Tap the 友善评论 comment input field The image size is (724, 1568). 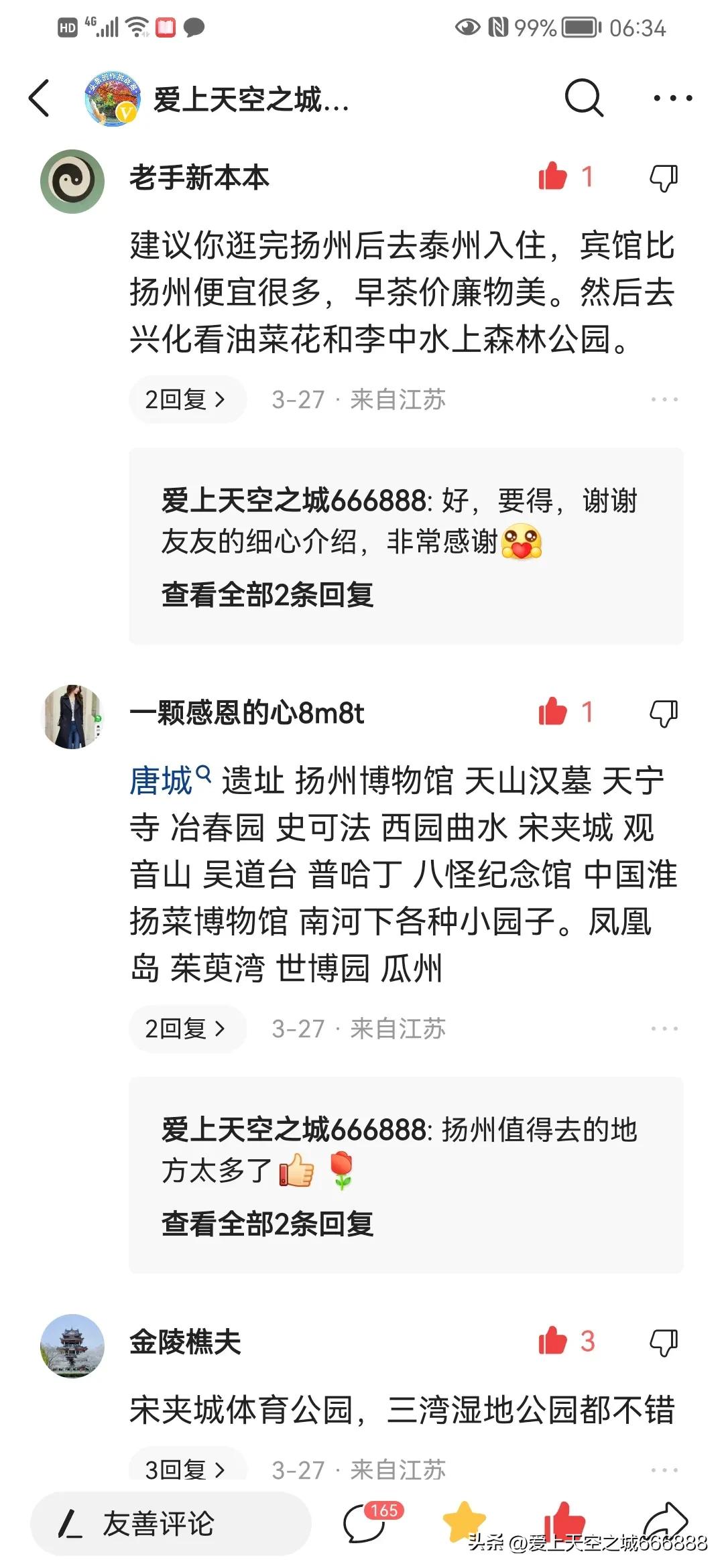click(171, 1524)
